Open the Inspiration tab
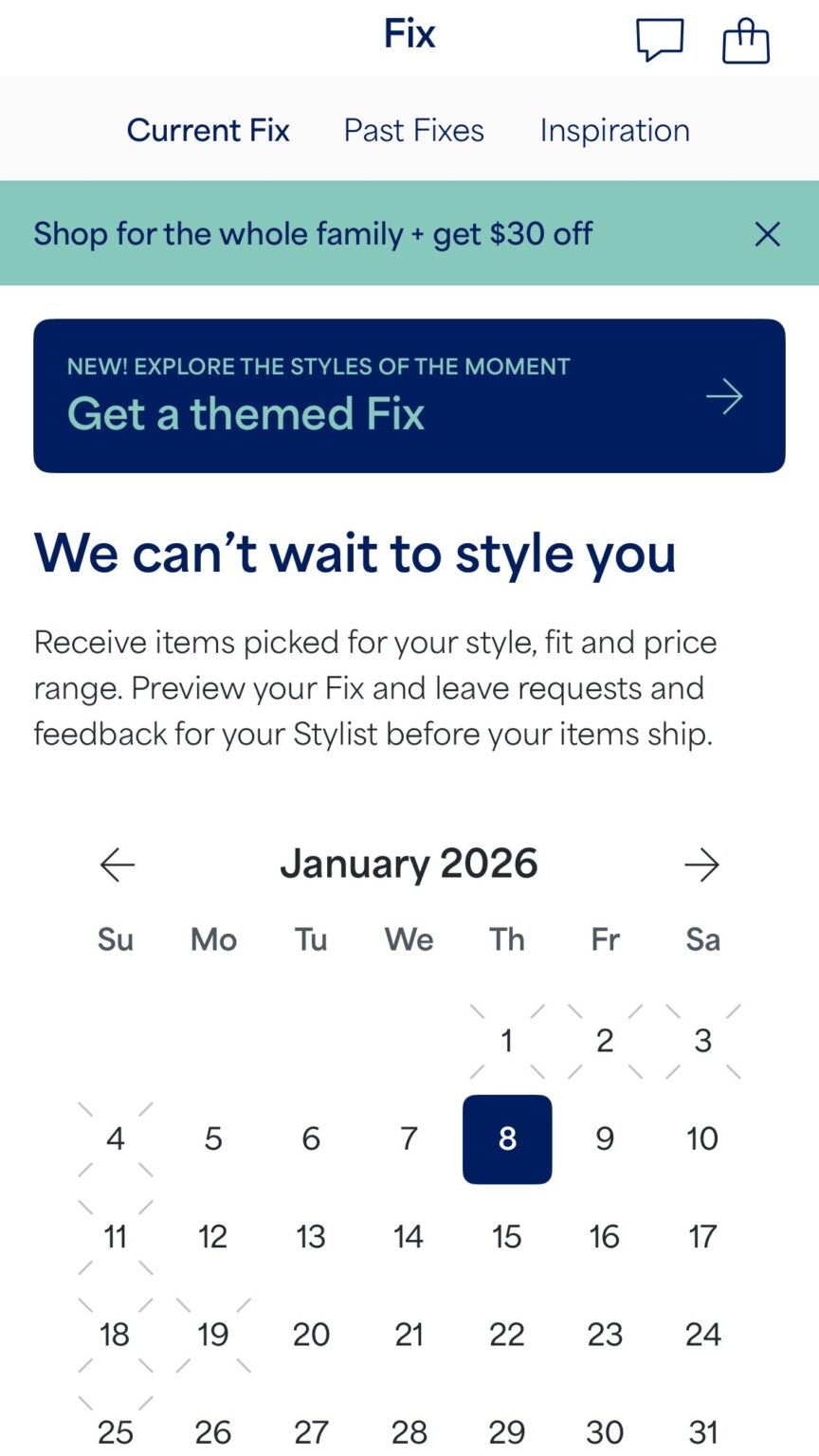This screenshot has height=1456, width=819. pyautogui.click(x=614, y=130)
